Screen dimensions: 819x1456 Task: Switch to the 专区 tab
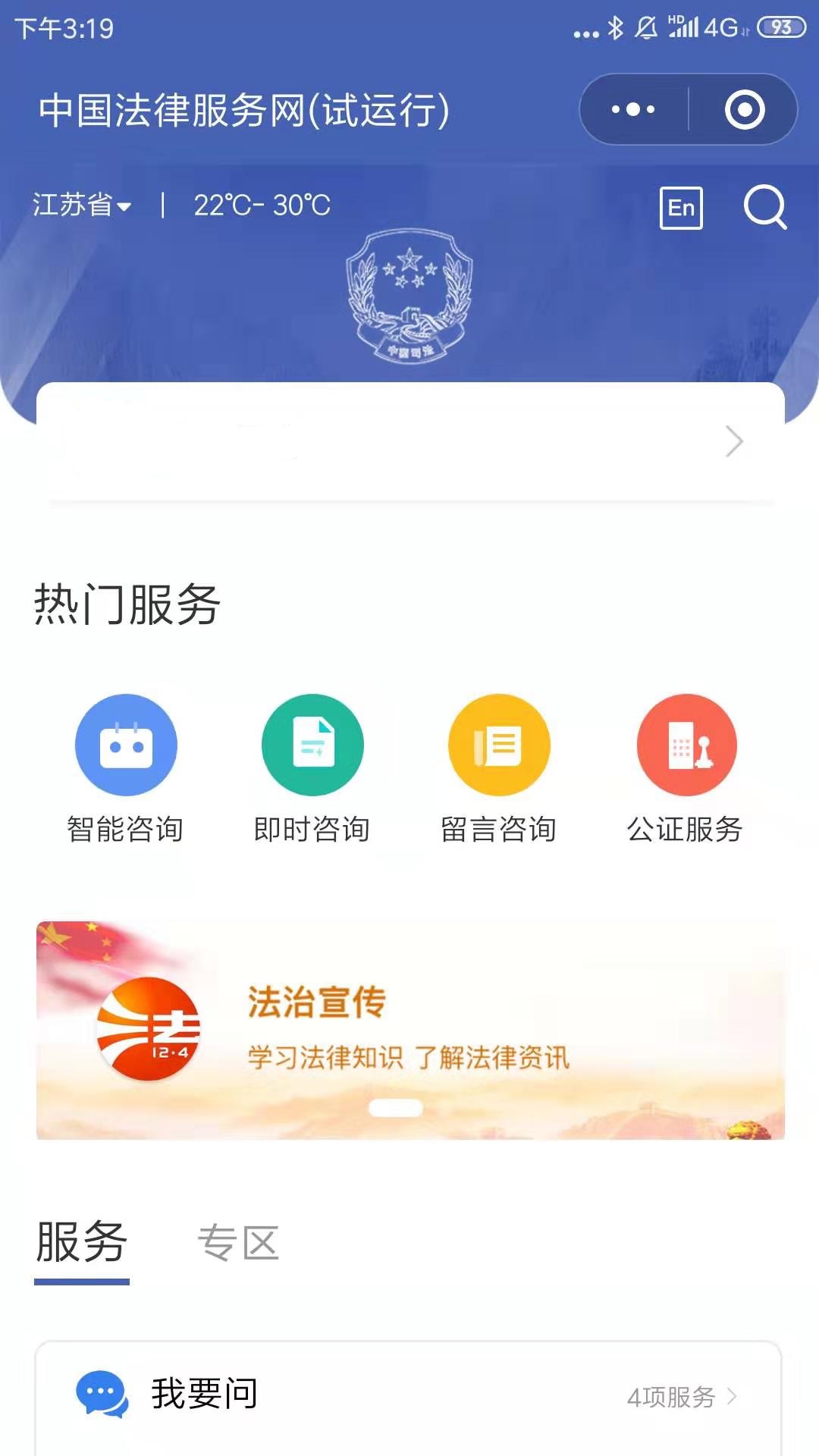click(x=238, y=1244)
